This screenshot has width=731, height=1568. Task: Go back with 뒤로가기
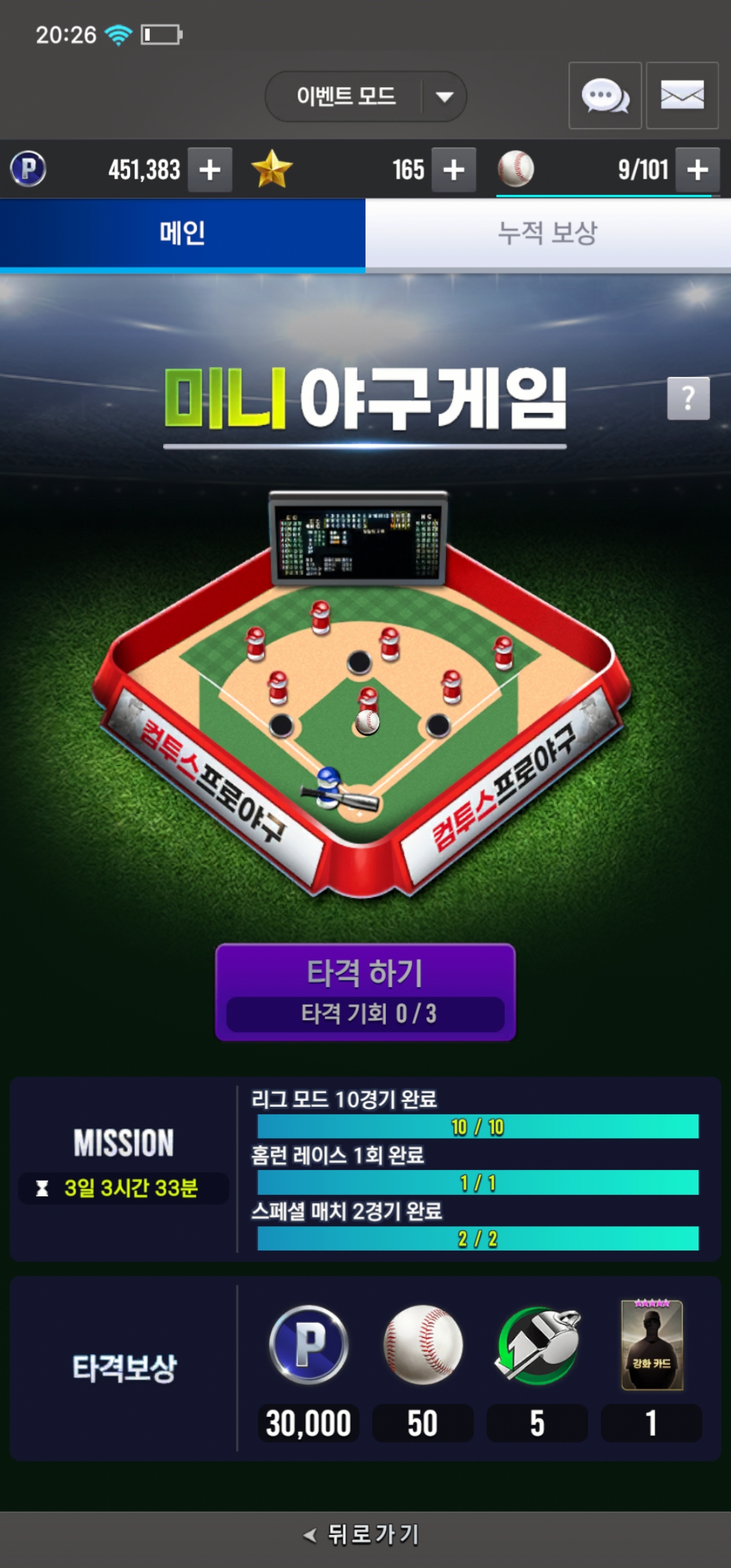tap(362, 1534)
